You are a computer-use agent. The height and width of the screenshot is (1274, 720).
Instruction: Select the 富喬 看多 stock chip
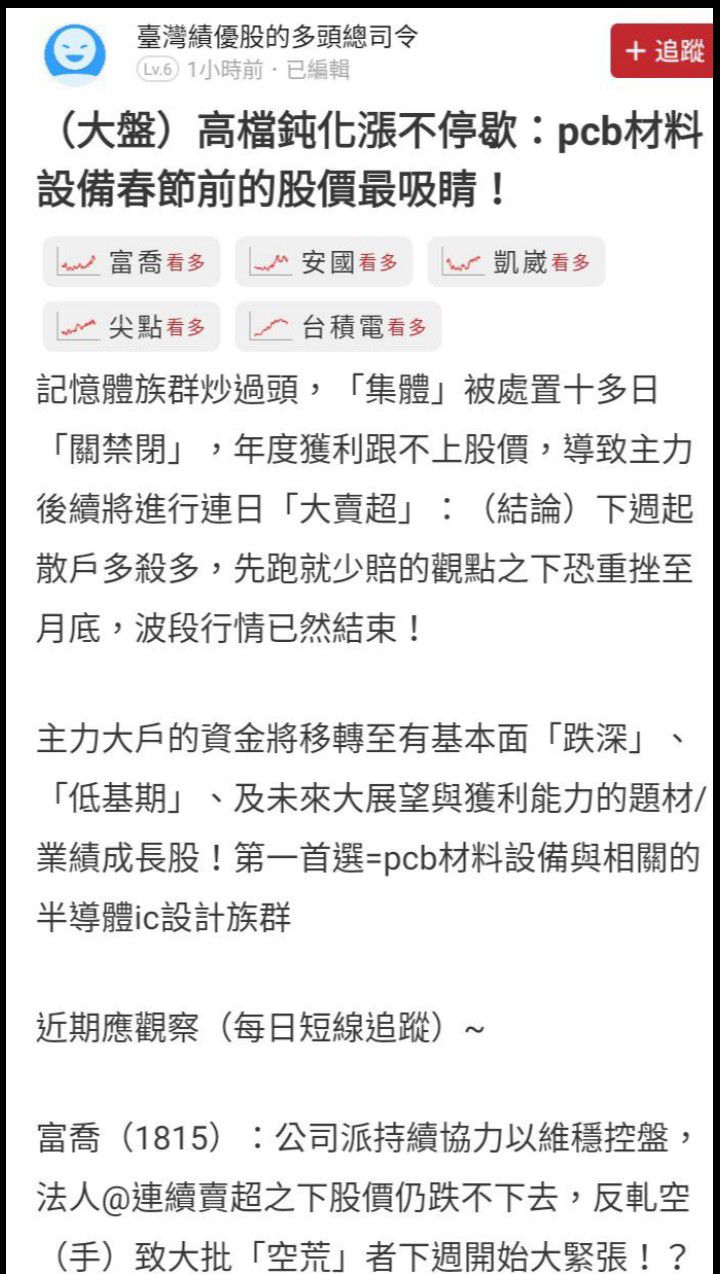(131, 262)
